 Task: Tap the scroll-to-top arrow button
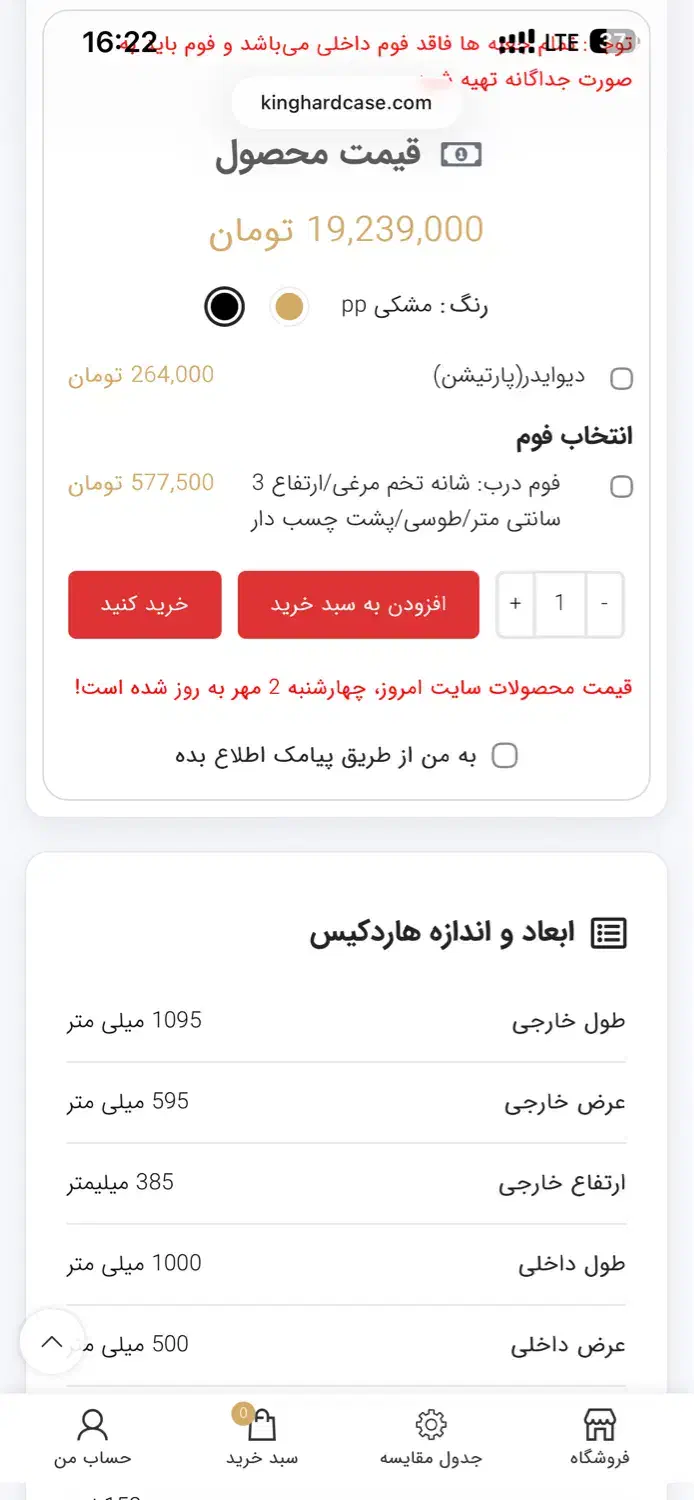52,1342
